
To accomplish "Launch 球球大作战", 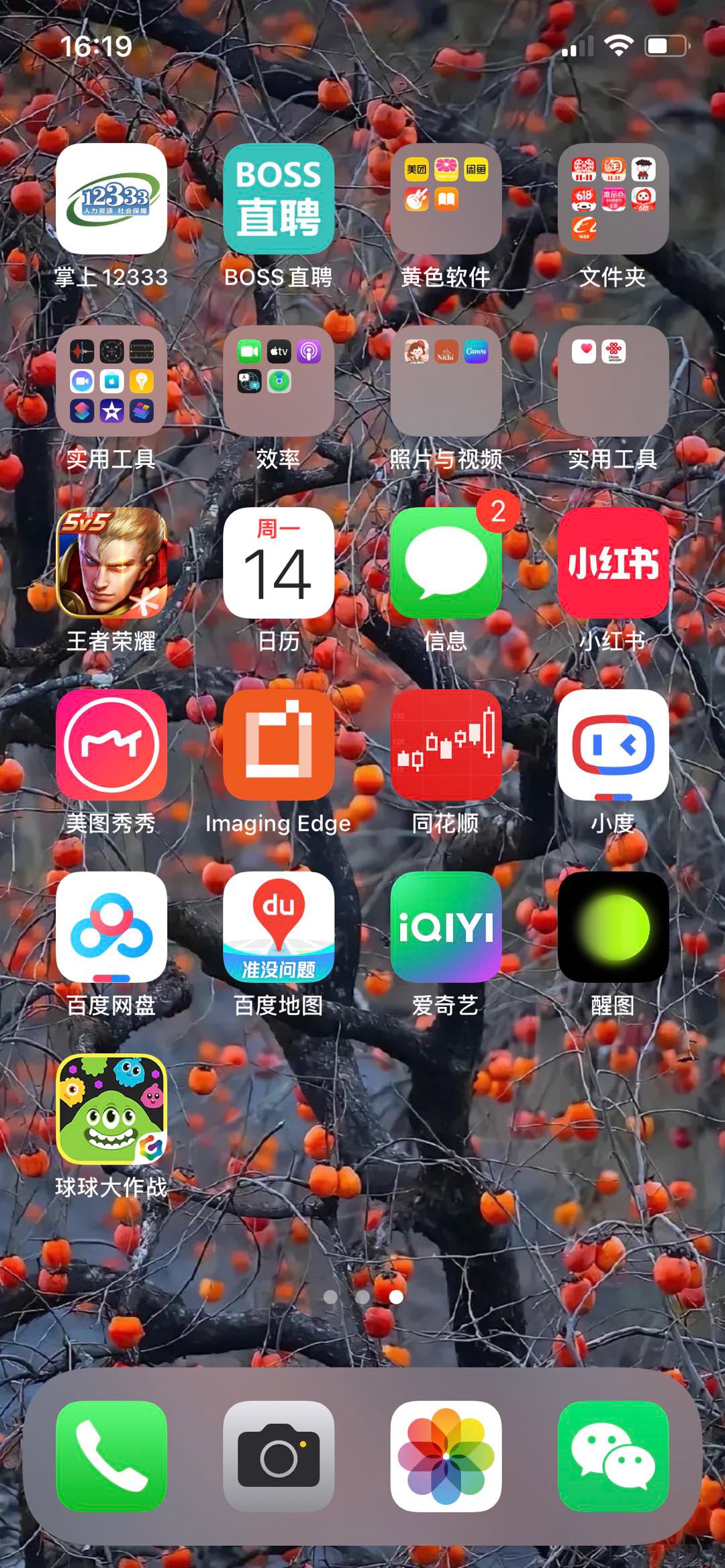I will click(111, 1109).
